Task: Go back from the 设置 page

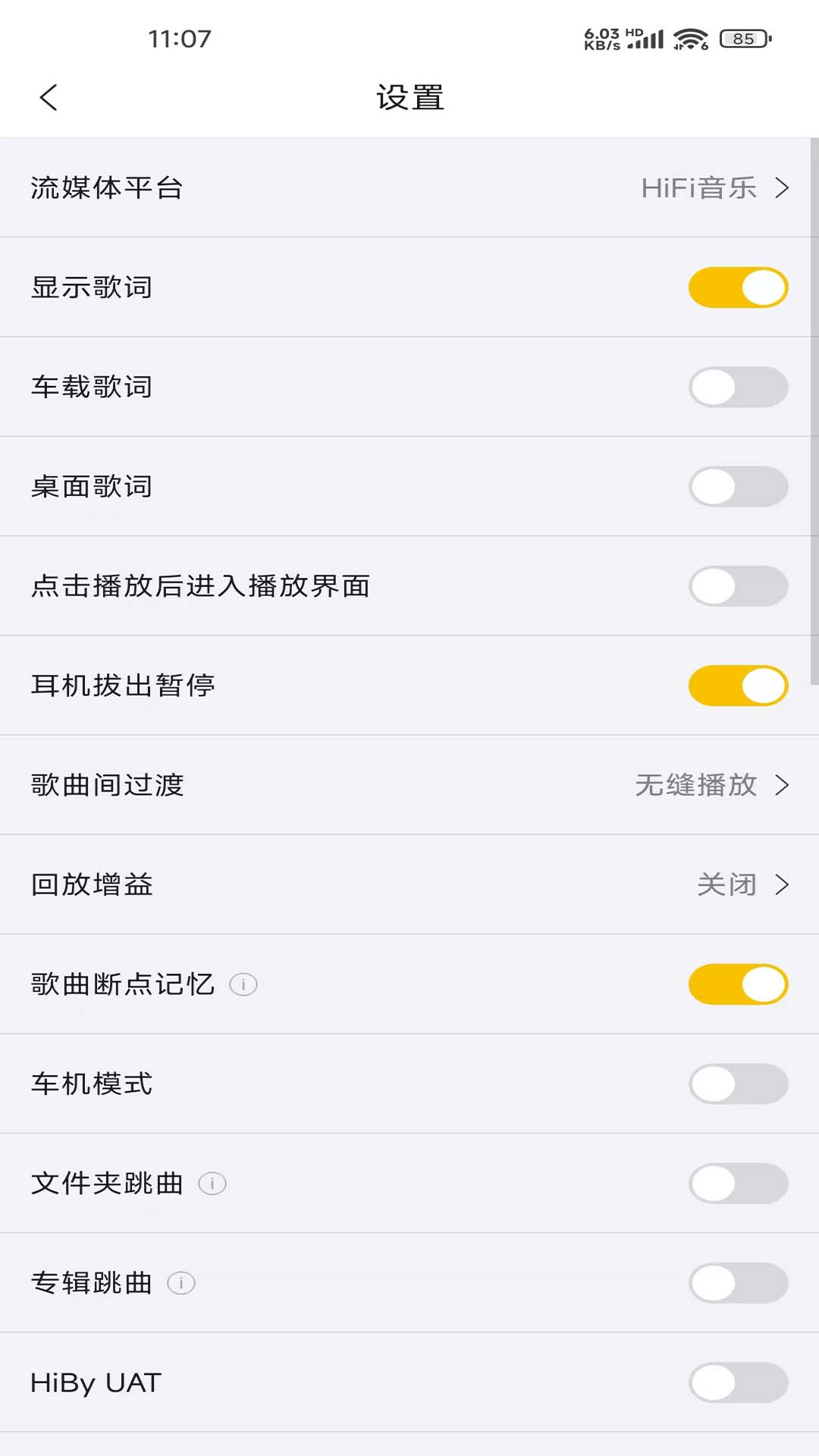Action: (x=49, y=97)
